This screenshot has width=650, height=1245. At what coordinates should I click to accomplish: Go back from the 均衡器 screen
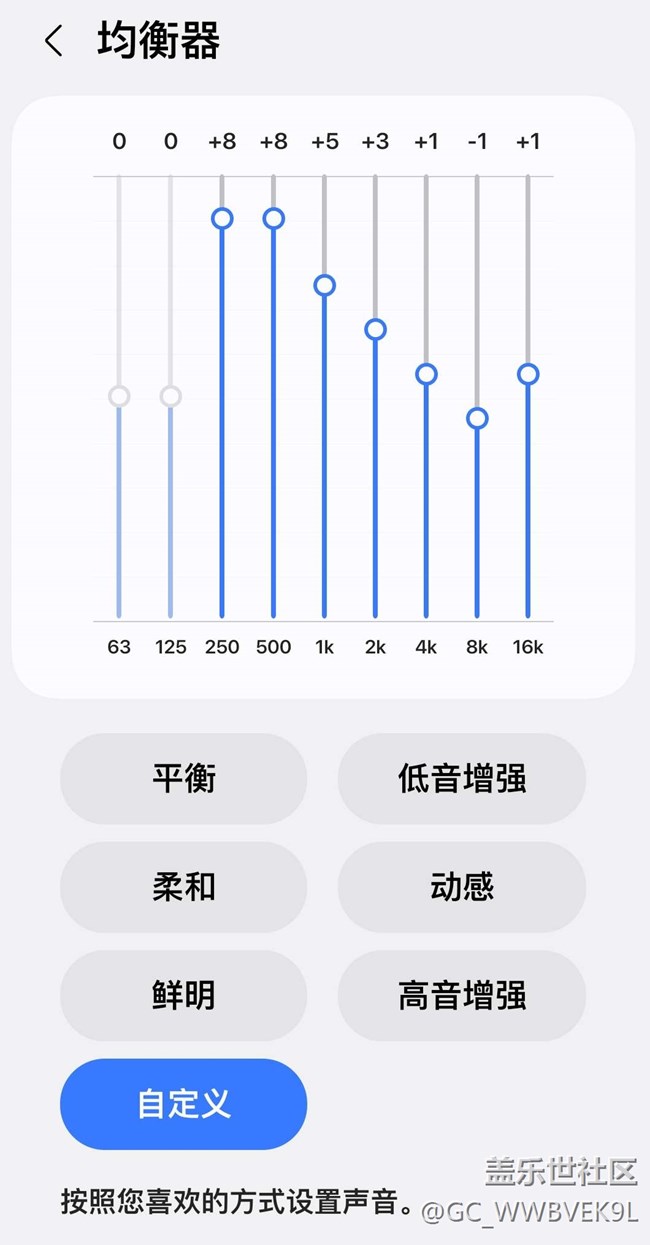[54, 42]
